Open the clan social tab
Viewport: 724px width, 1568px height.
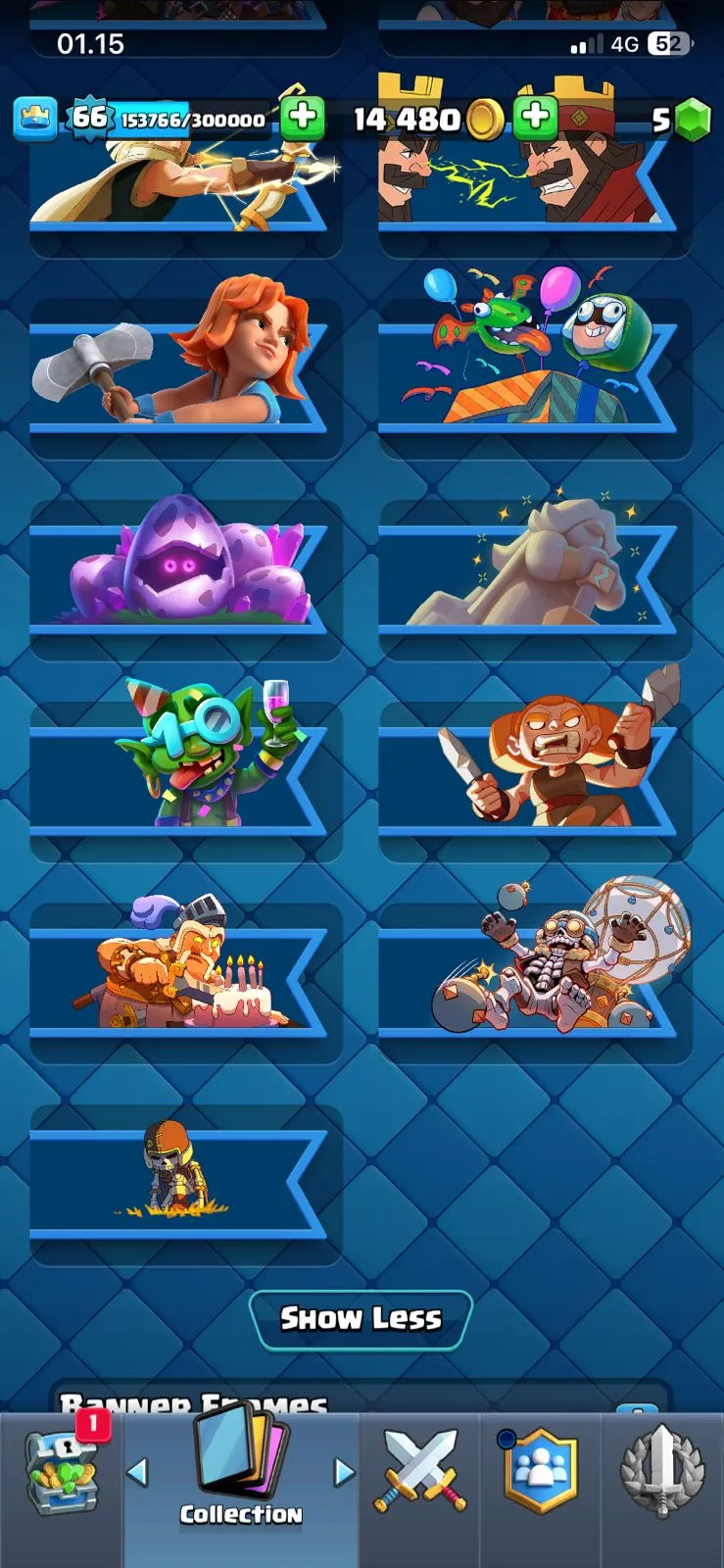coord(540,1472)
